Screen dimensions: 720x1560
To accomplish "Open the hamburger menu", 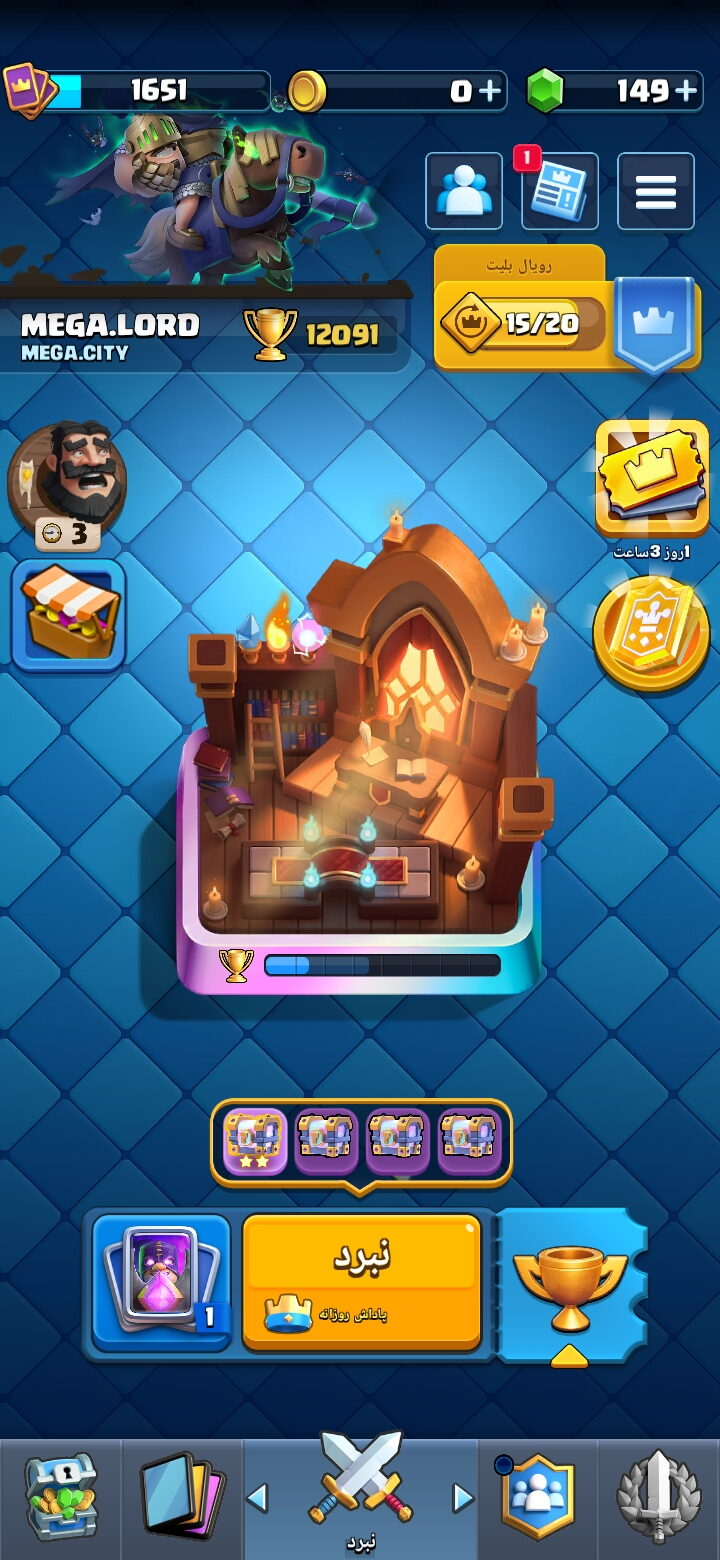I will [x=656, y=191].
